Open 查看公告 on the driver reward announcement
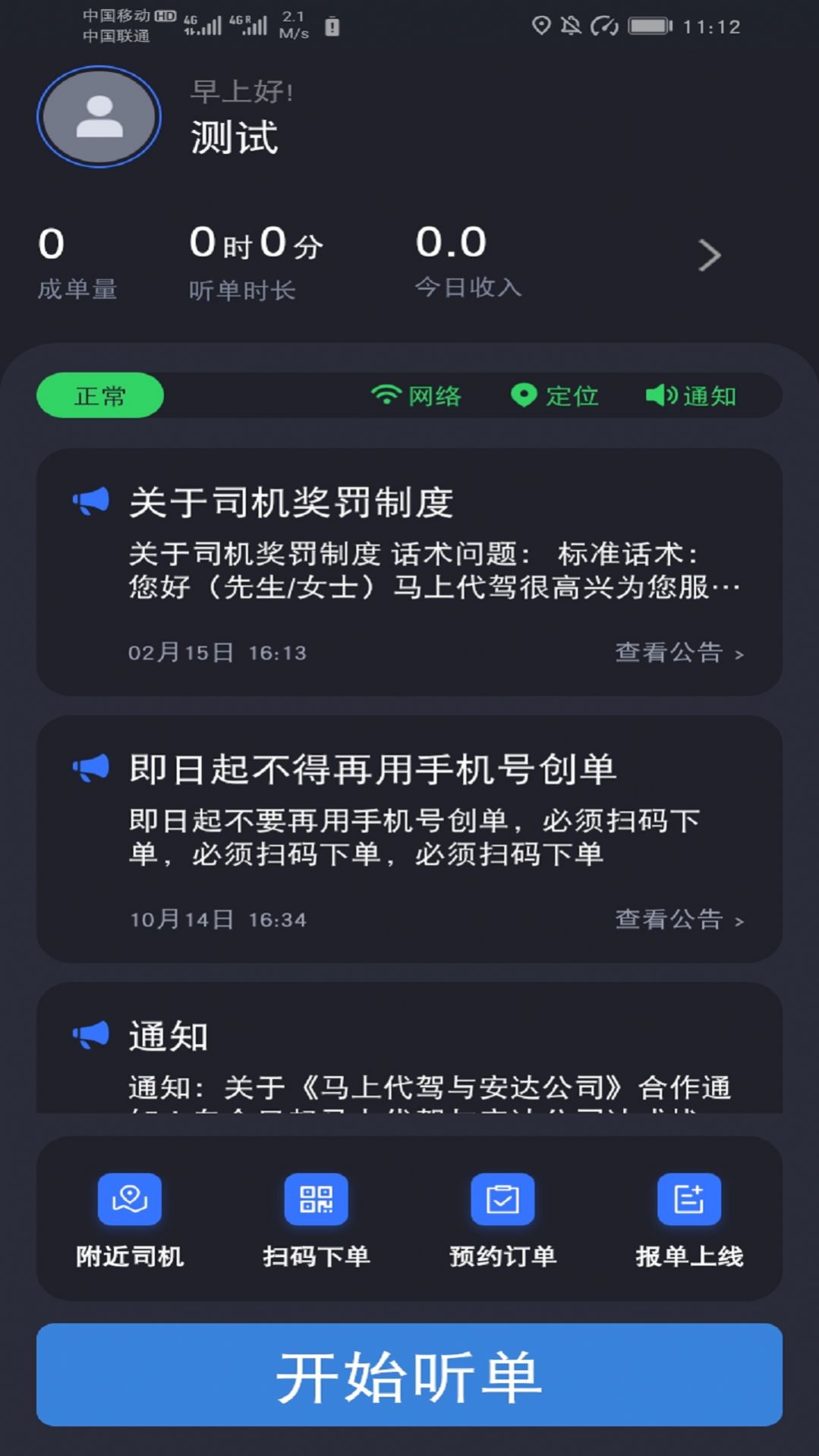The width and height of the screenshot is (819, 1456). (669, 653)
